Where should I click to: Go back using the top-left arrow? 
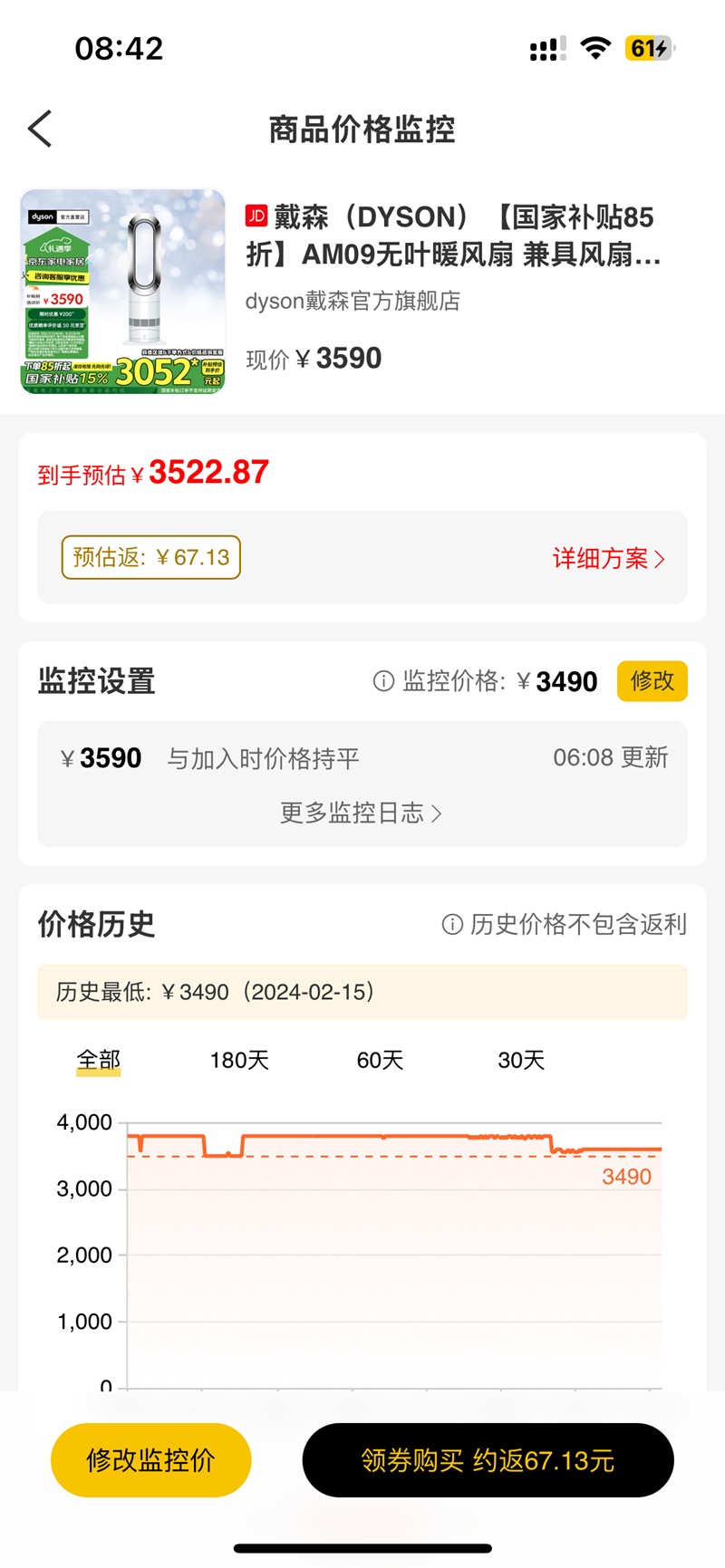click(40, 129)
